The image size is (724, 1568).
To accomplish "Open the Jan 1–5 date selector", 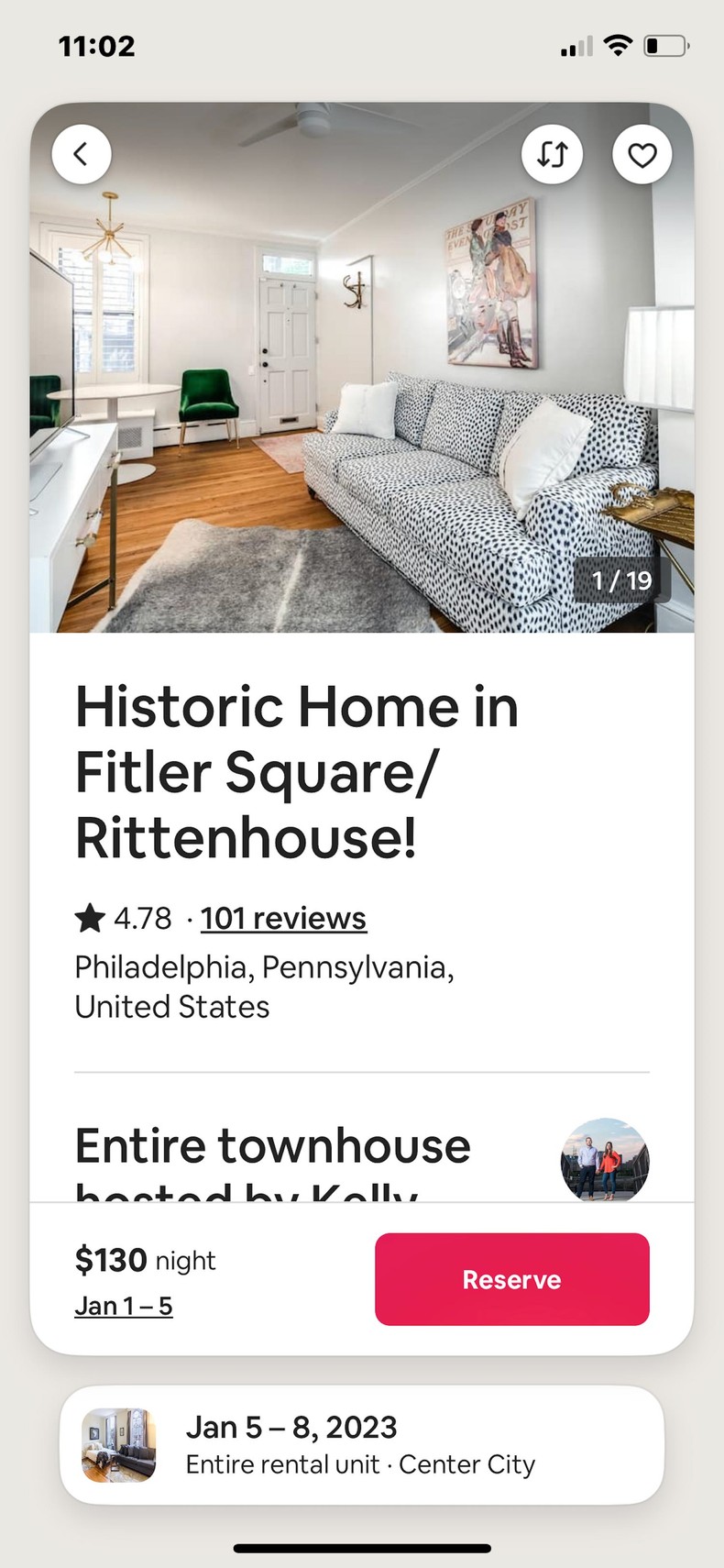I will coord(123,1305).
